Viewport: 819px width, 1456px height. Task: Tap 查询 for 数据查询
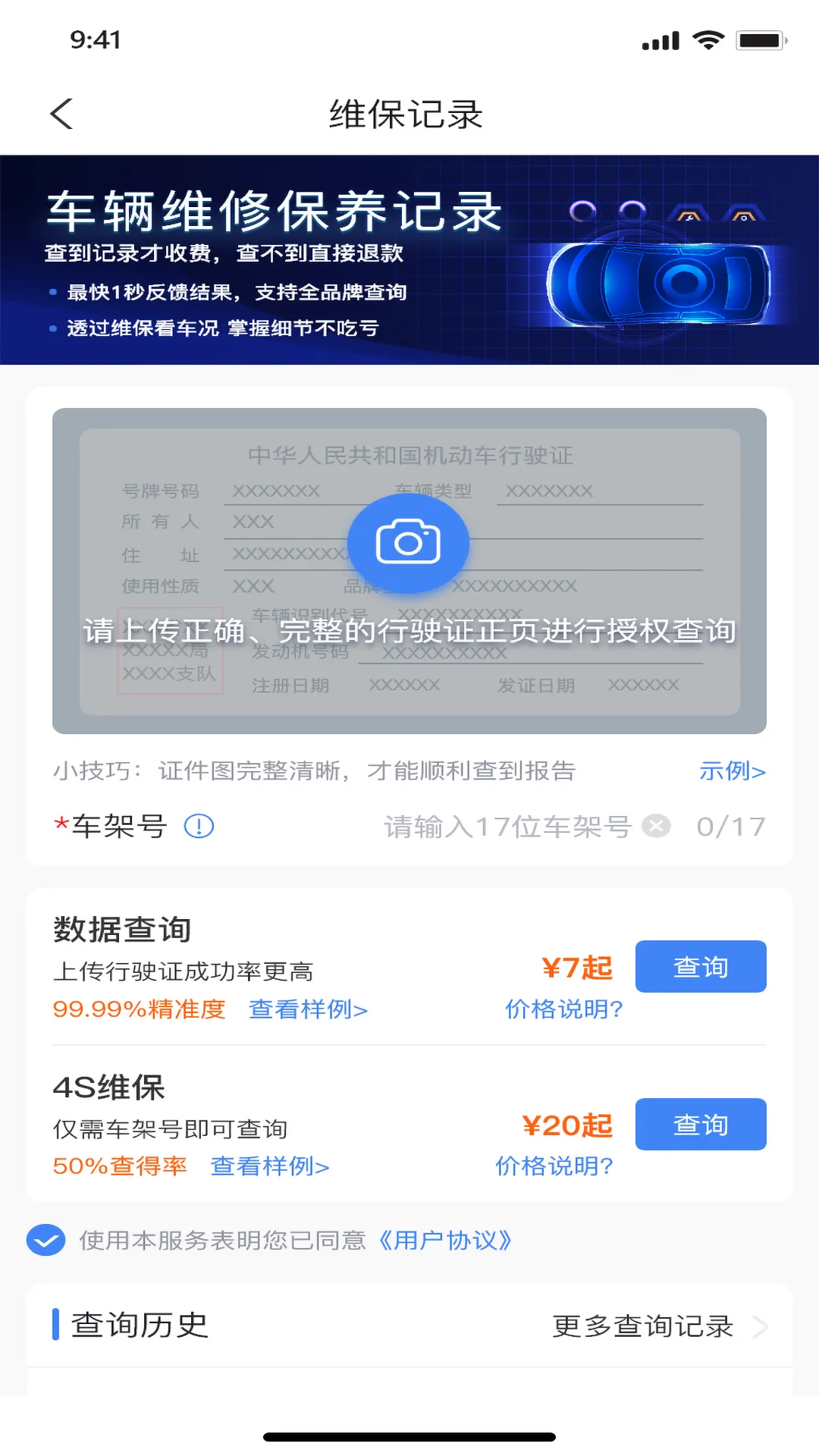pos(700,967)
